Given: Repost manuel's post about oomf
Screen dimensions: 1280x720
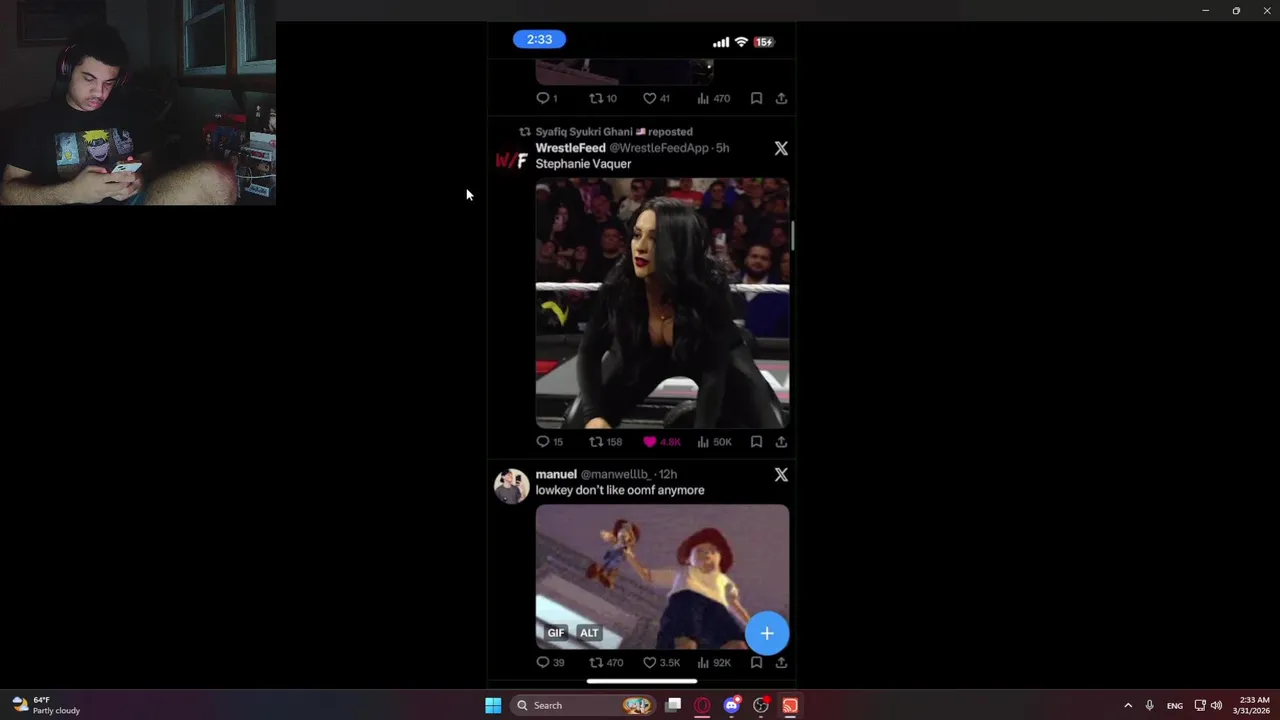Looking at the screenshot, I should tap(596, 663).
